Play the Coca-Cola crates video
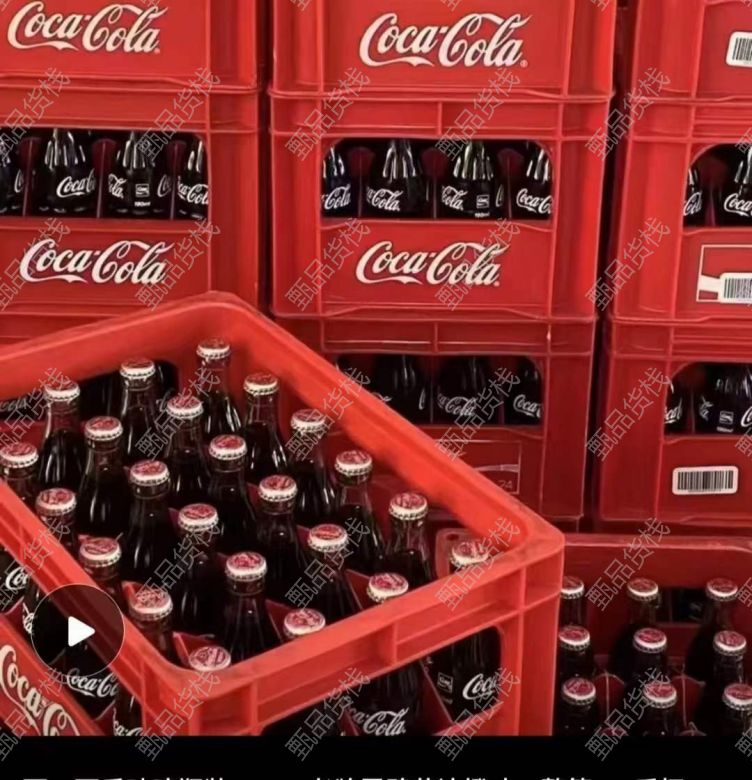The image size is (752, 780). coord(78,631)
